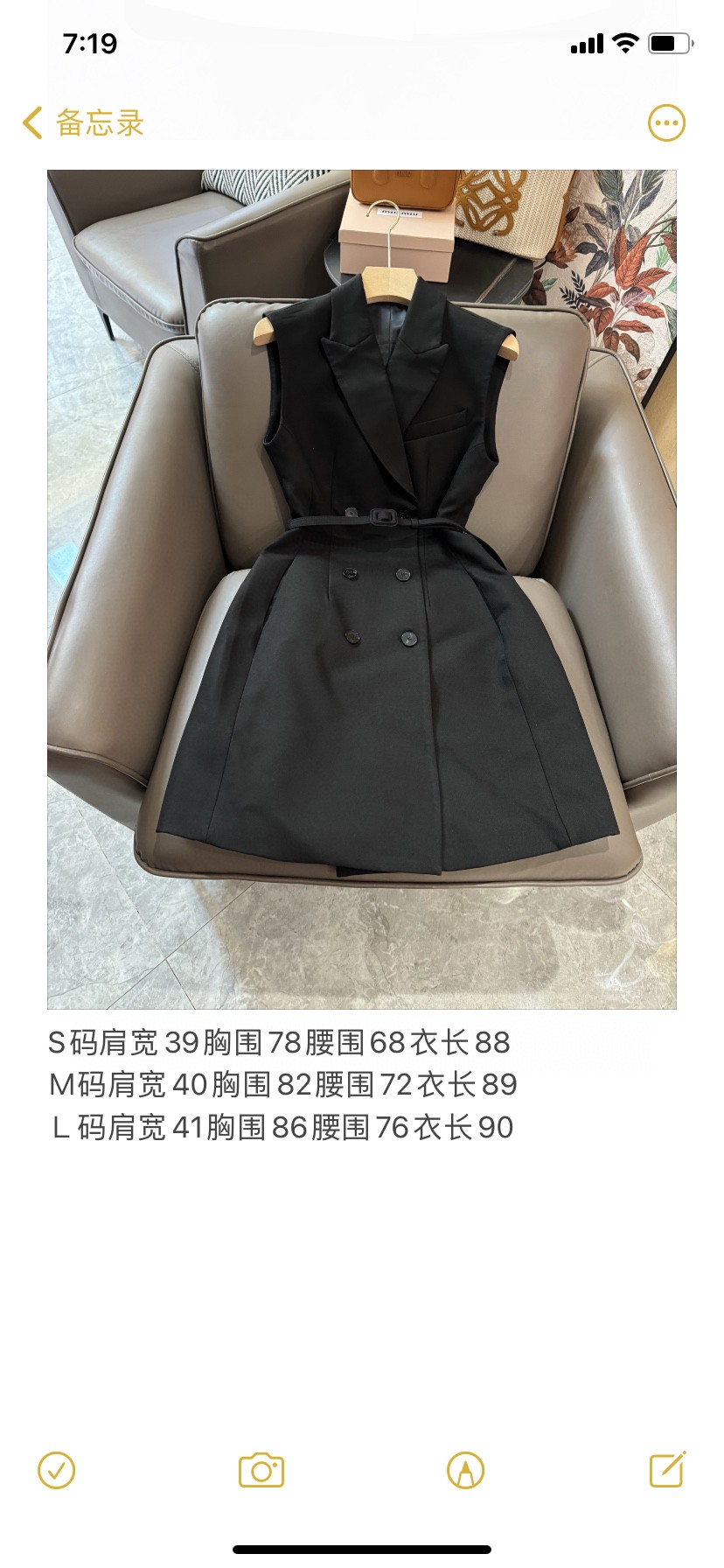Screen dimensions: 724x1568
Task: Compose a new note
Action: click(x=667, y=1470)
